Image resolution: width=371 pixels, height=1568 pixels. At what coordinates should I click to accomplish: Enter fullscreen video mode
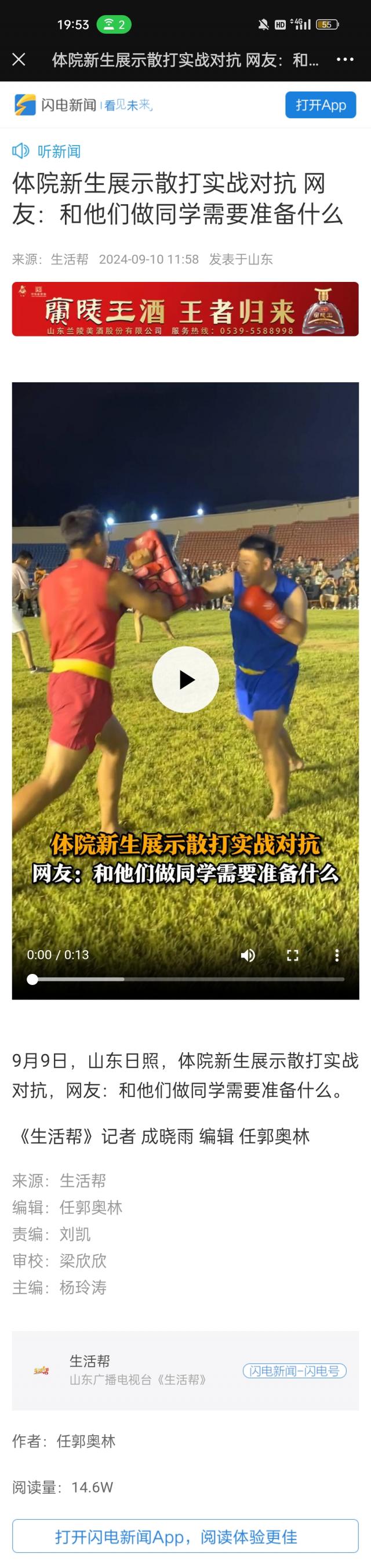tap(293, 955)
